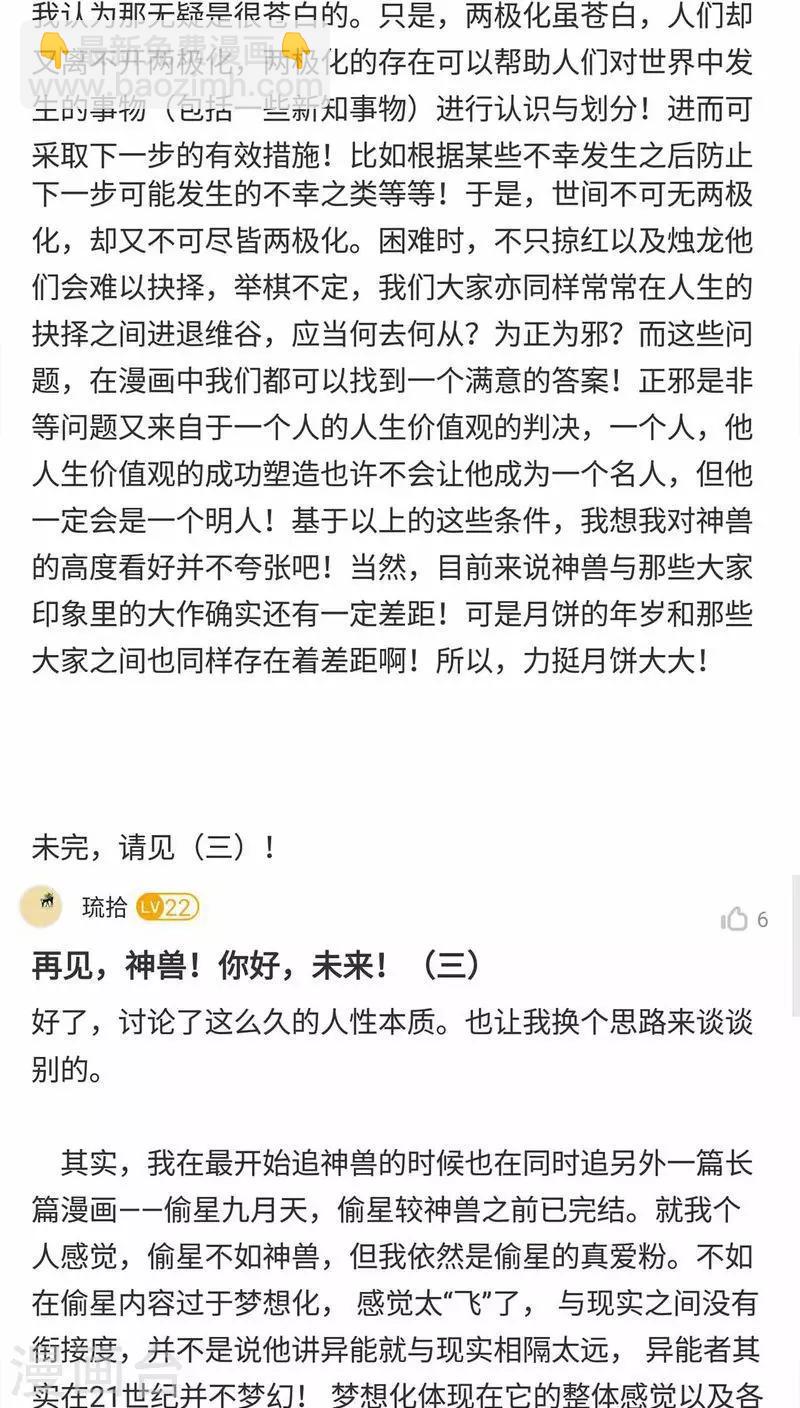Screen dimensions: 800x1408
Task: Open 琉拾's profile avatar
Action: point(41,907)
